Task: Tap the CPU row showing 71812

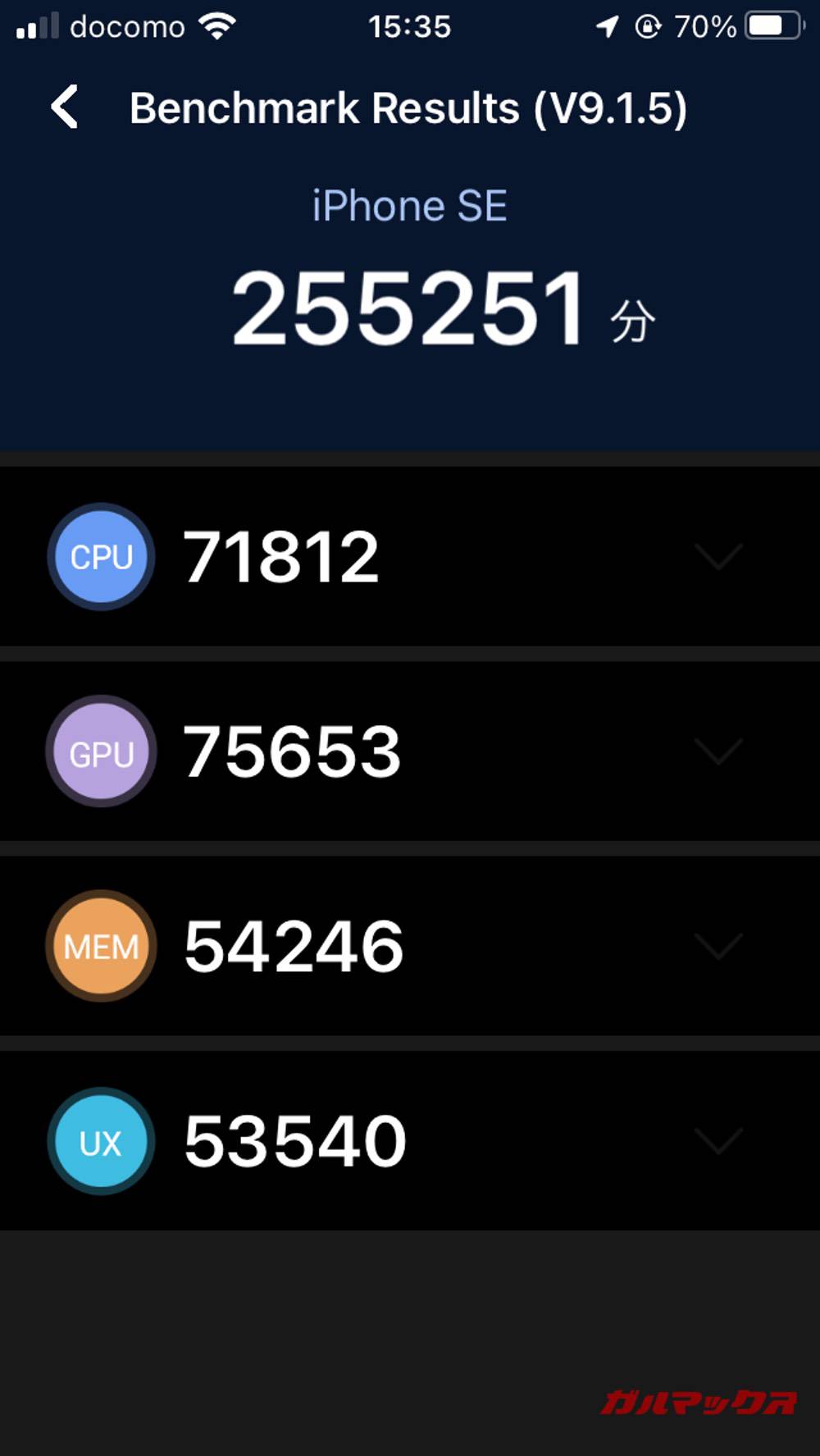Action: click(283, 556)
